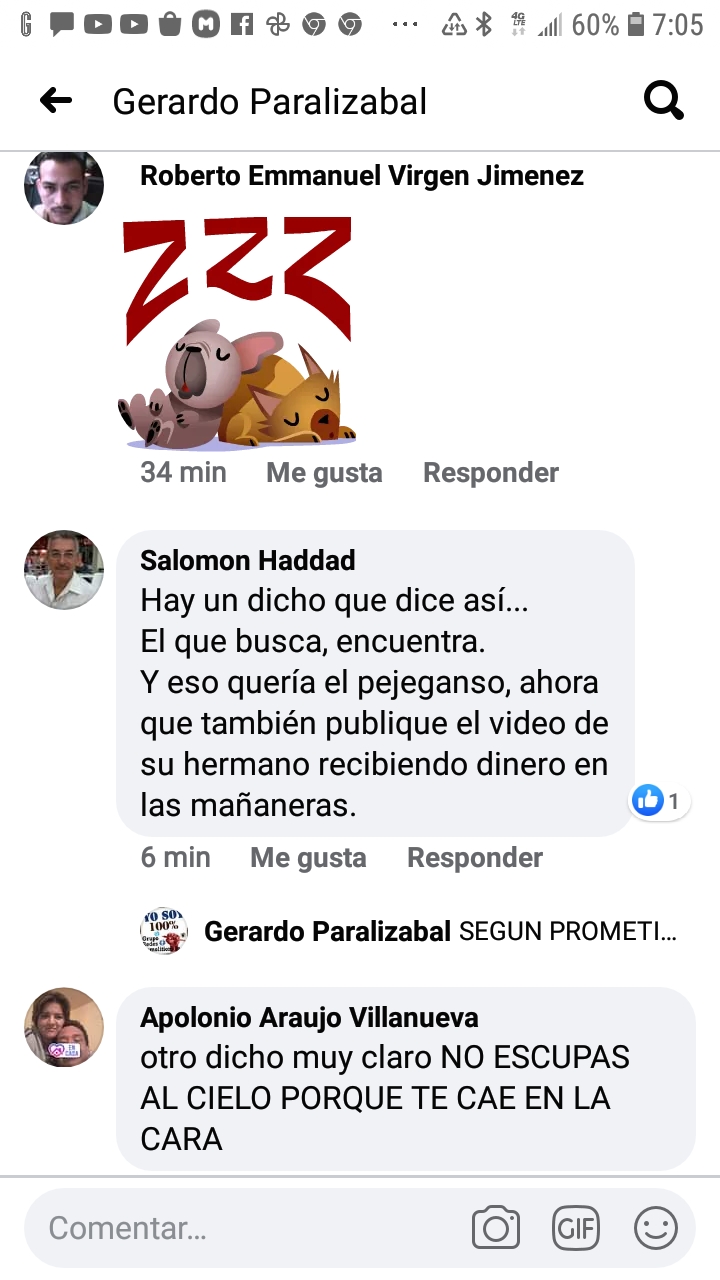Like Roberto's ZZZ sticker comment
The height and width of the screenshot is (1280, 720).
coord(324,472)
